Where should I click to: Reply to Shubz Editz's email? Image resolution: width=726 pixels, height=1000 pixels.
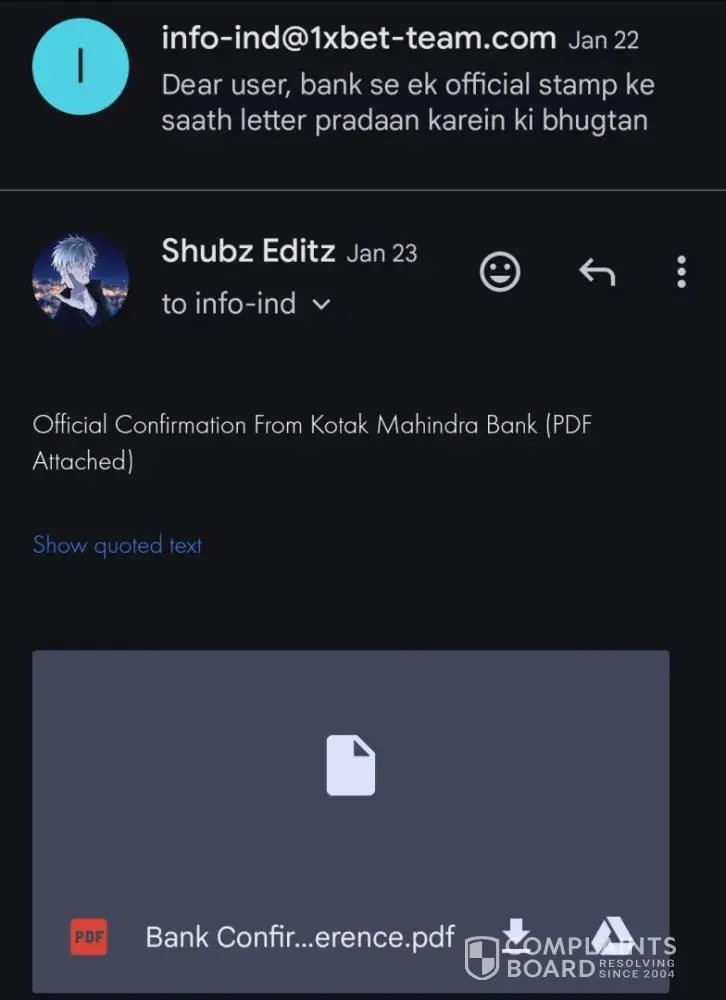coord(597,271)
